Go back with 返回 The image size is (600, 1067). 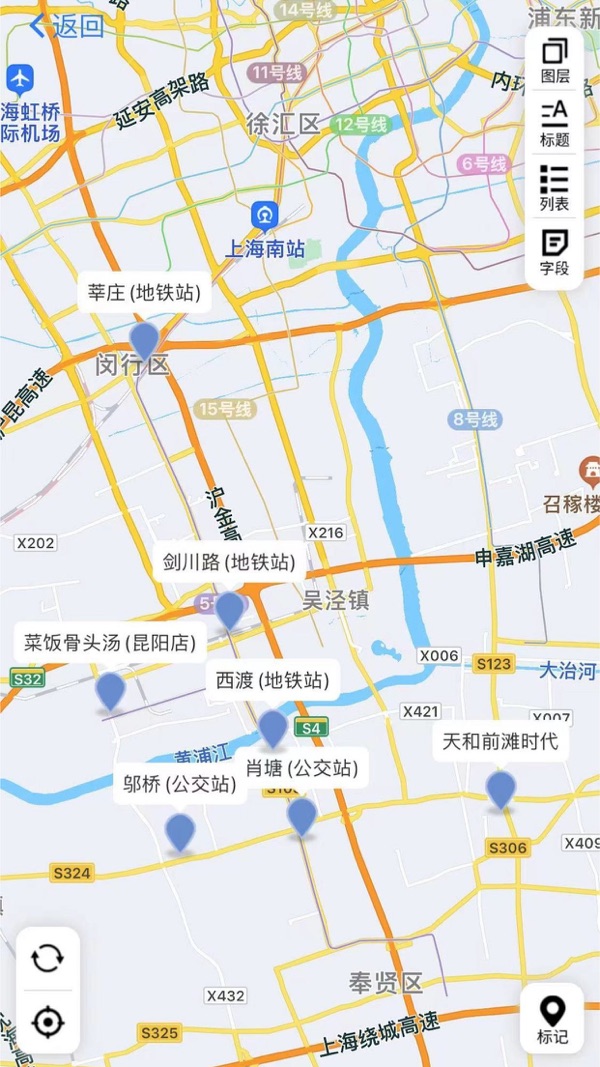tap(67, 26)
